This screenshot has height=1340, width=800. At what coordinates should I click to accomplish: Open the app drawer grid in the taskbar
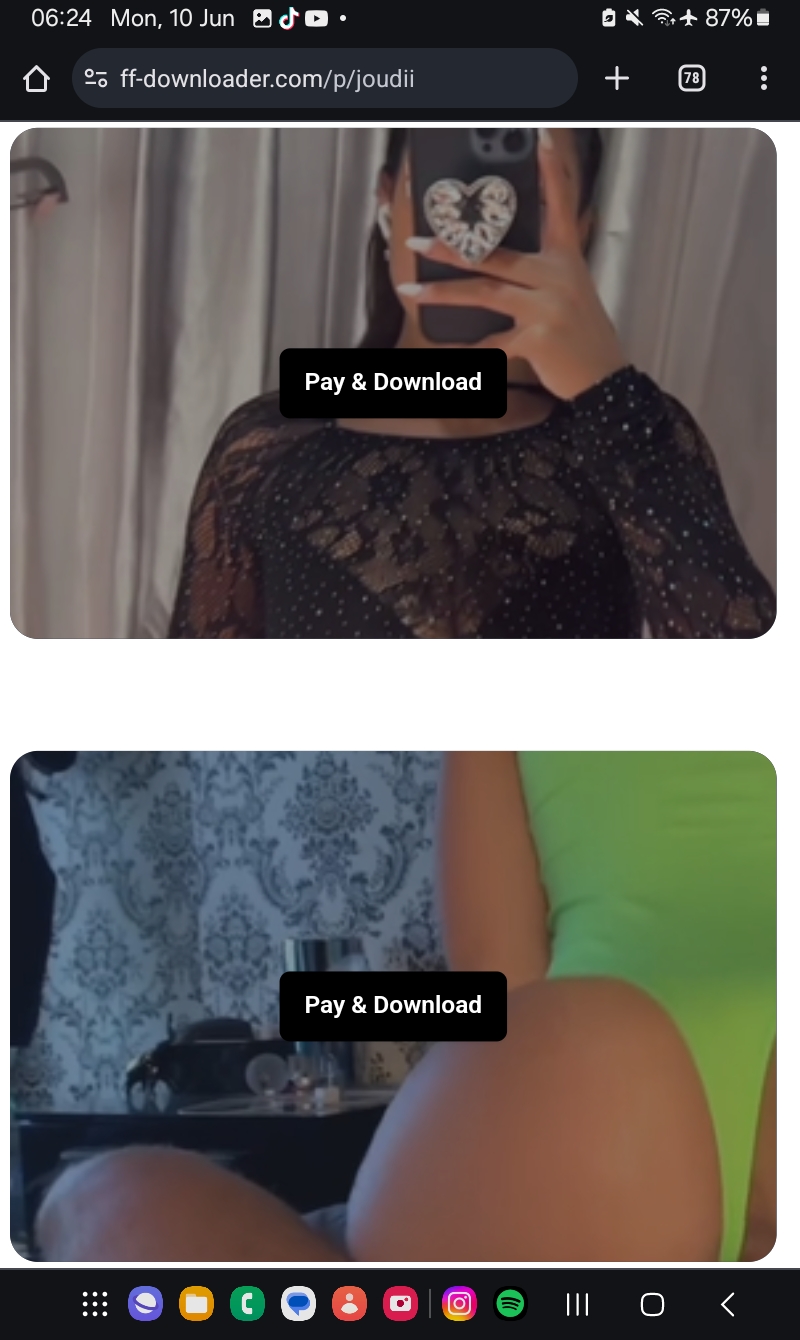(94, 1304)
